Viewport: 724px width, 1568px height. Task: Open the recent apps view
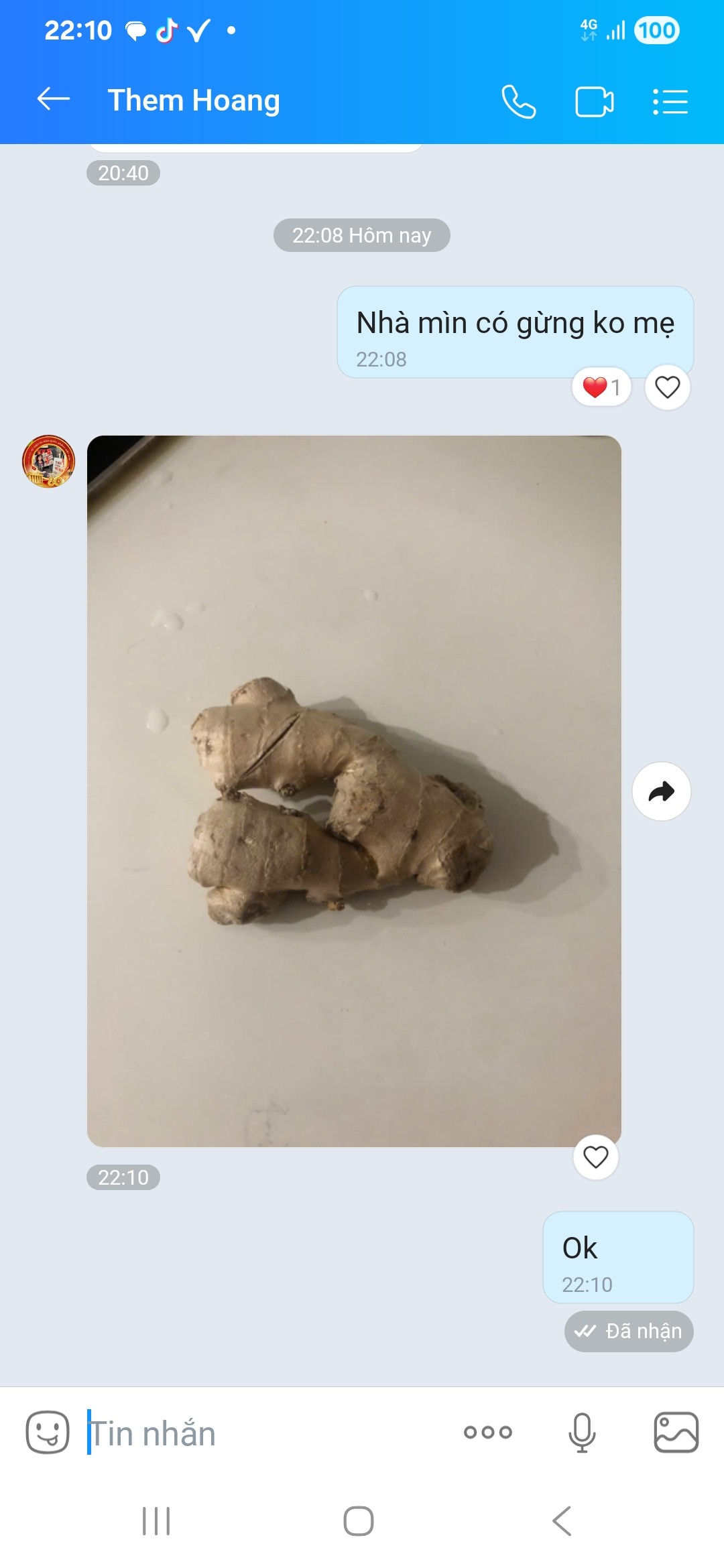(x=156, y=1520)
